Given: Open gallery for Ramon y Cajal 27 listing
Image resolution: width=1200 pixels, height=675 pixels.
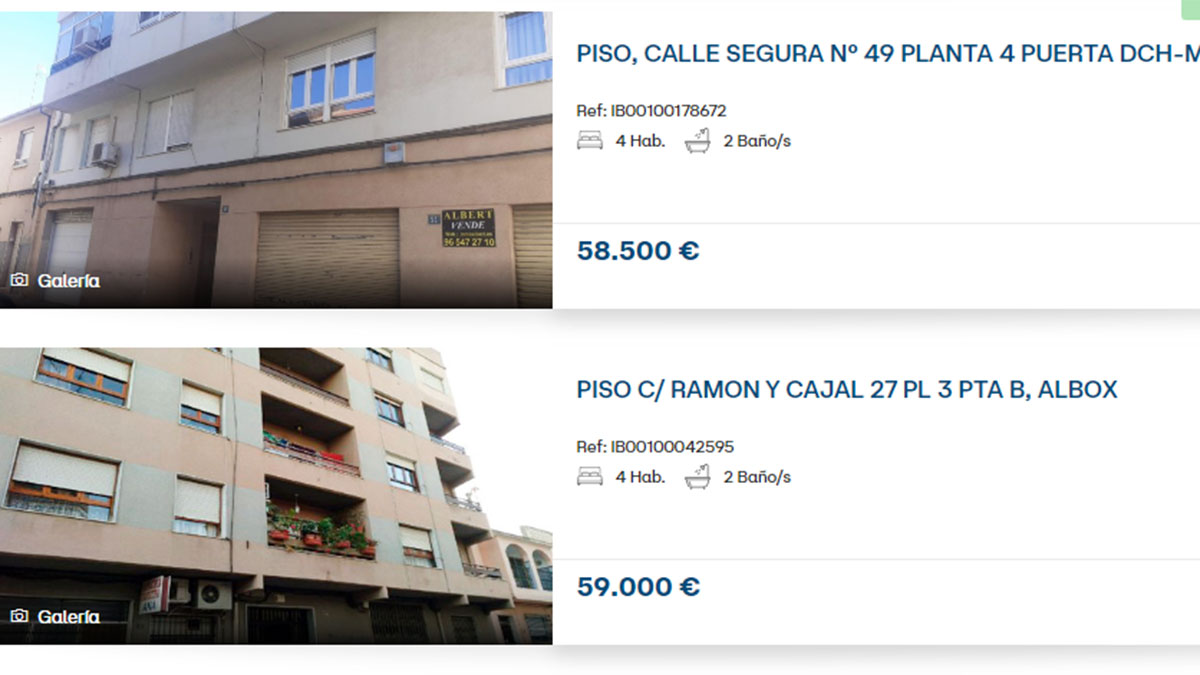Looking at the screenshot, I should coord(56,617).
